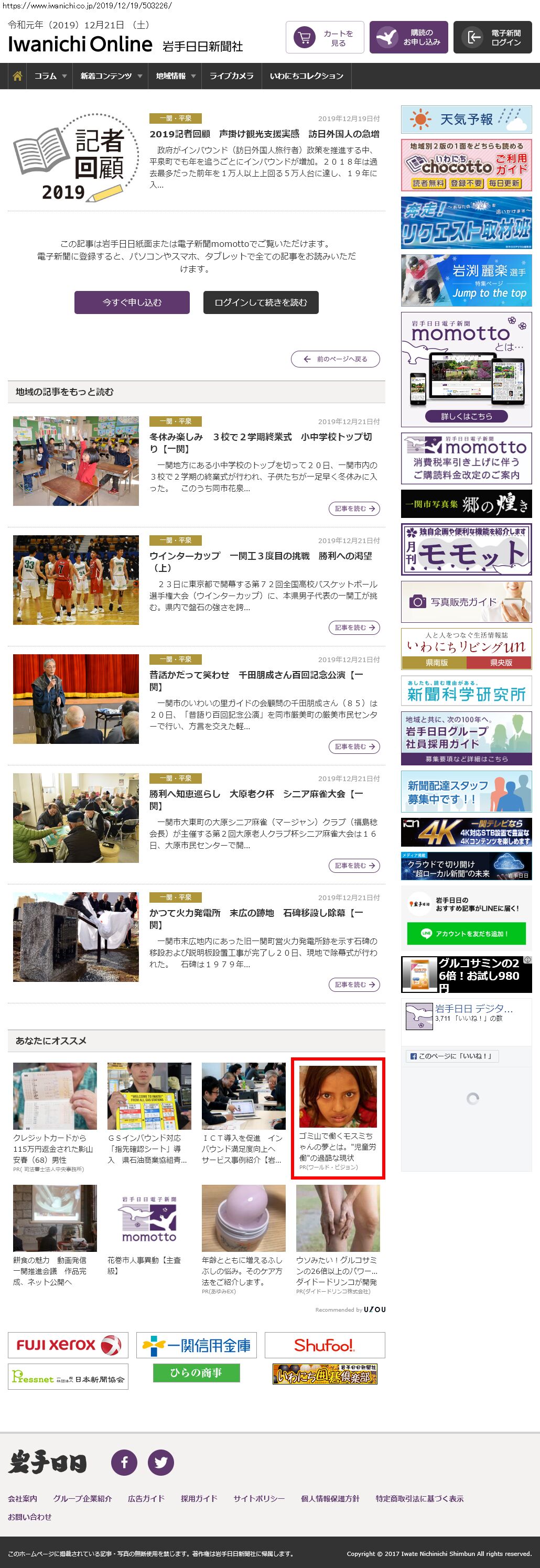Open the Facebook icon in footer

(x=124, y=1463)
